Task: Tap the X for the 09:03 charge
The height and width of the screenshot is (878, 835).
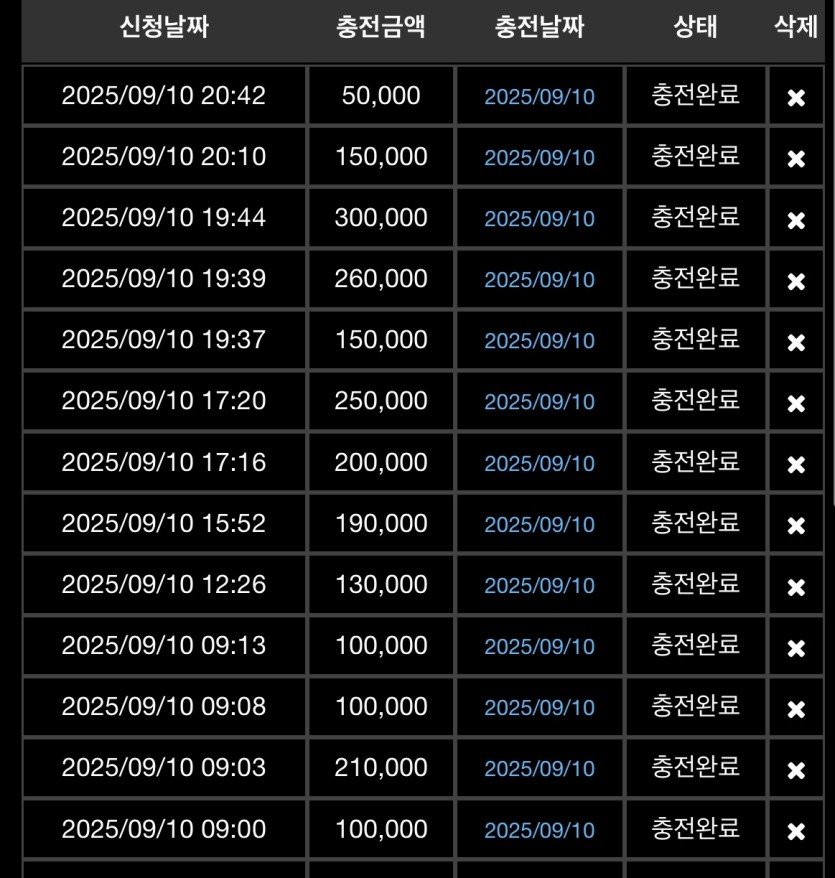Action: tap(796, 770)
